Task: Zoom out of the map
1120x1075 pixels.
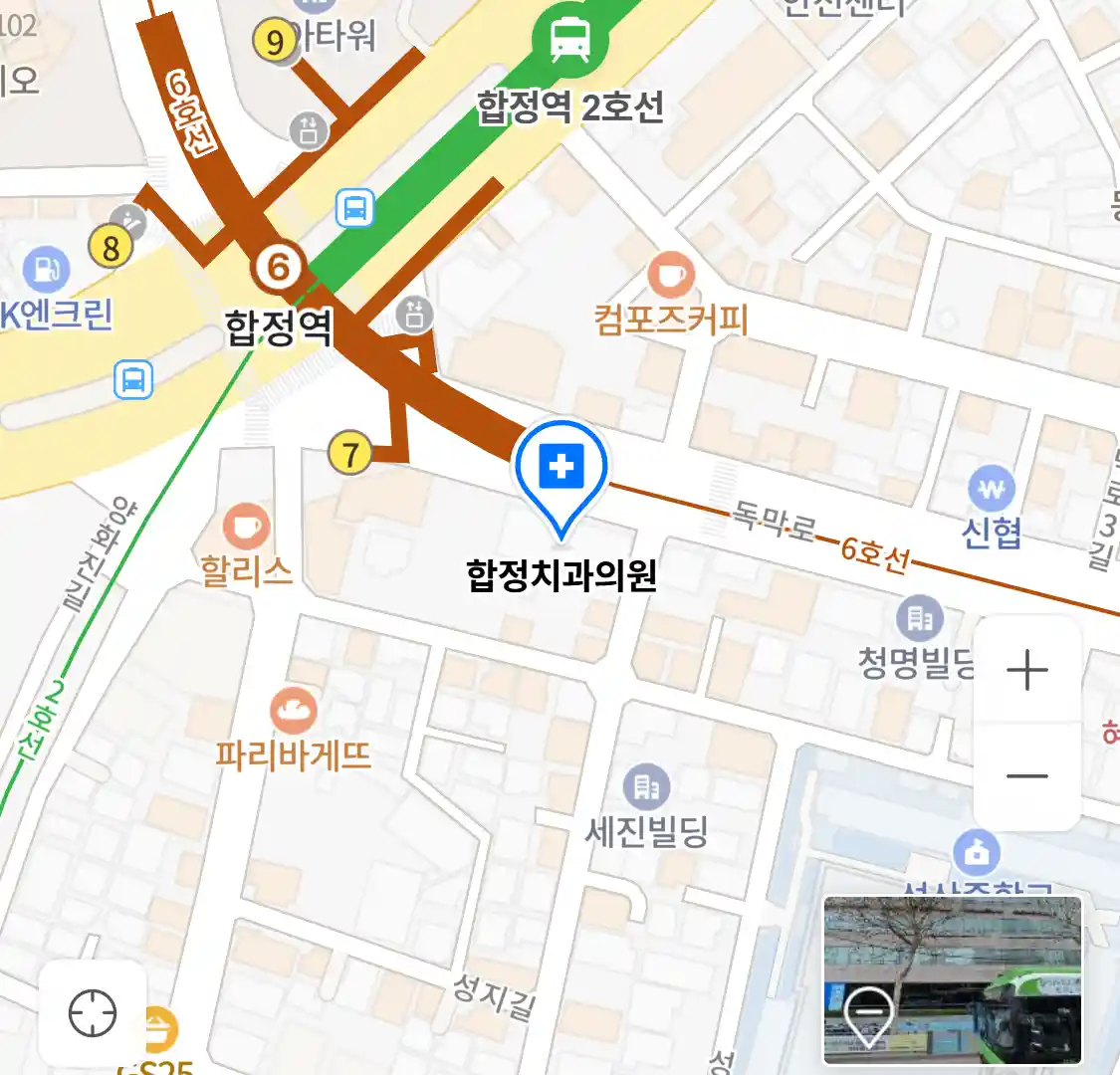Action: (1026, 776)
